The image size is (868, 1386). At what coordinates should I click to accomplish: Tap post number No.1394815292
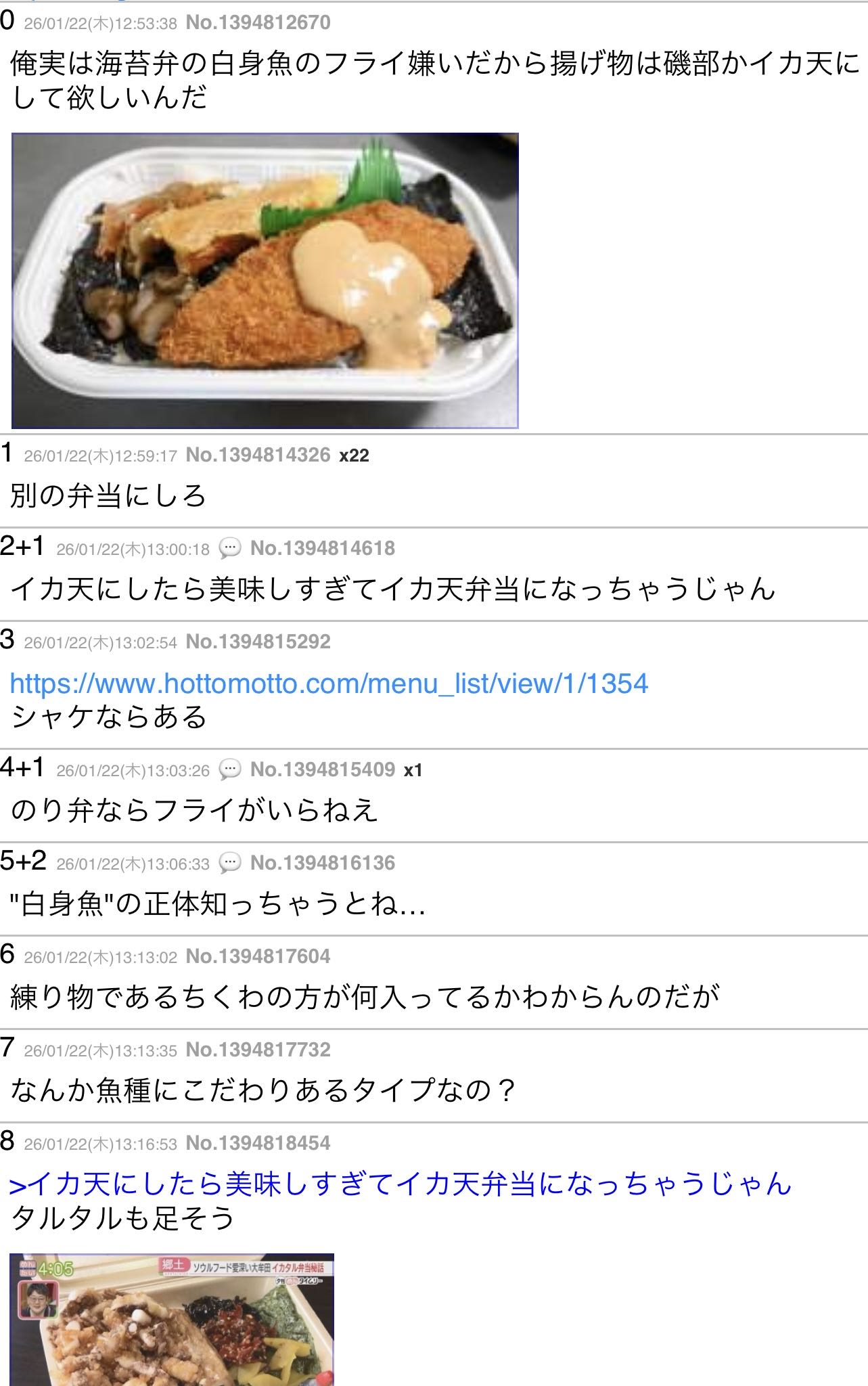(x=258, y=642)
